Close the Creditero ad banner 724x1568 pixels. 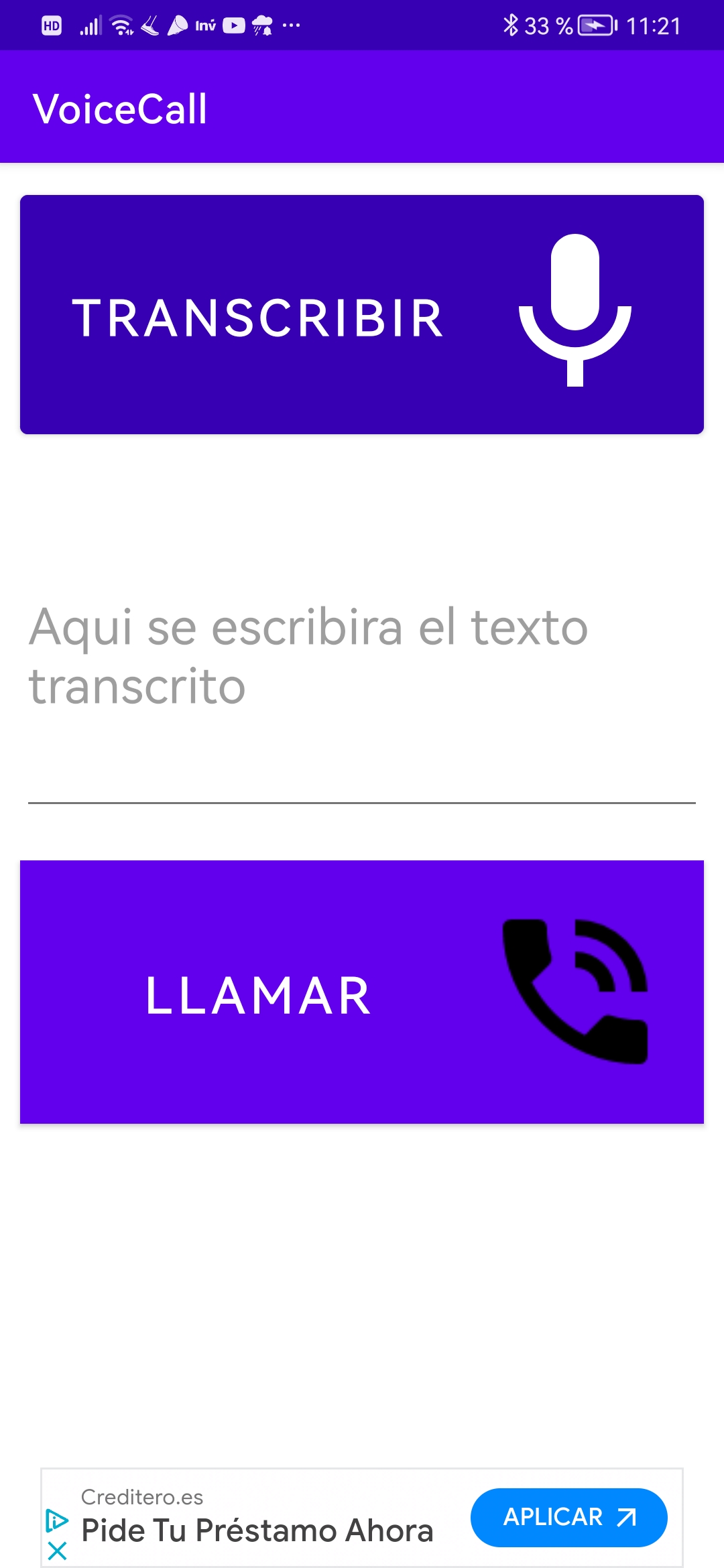click(x=58, y=1551)
